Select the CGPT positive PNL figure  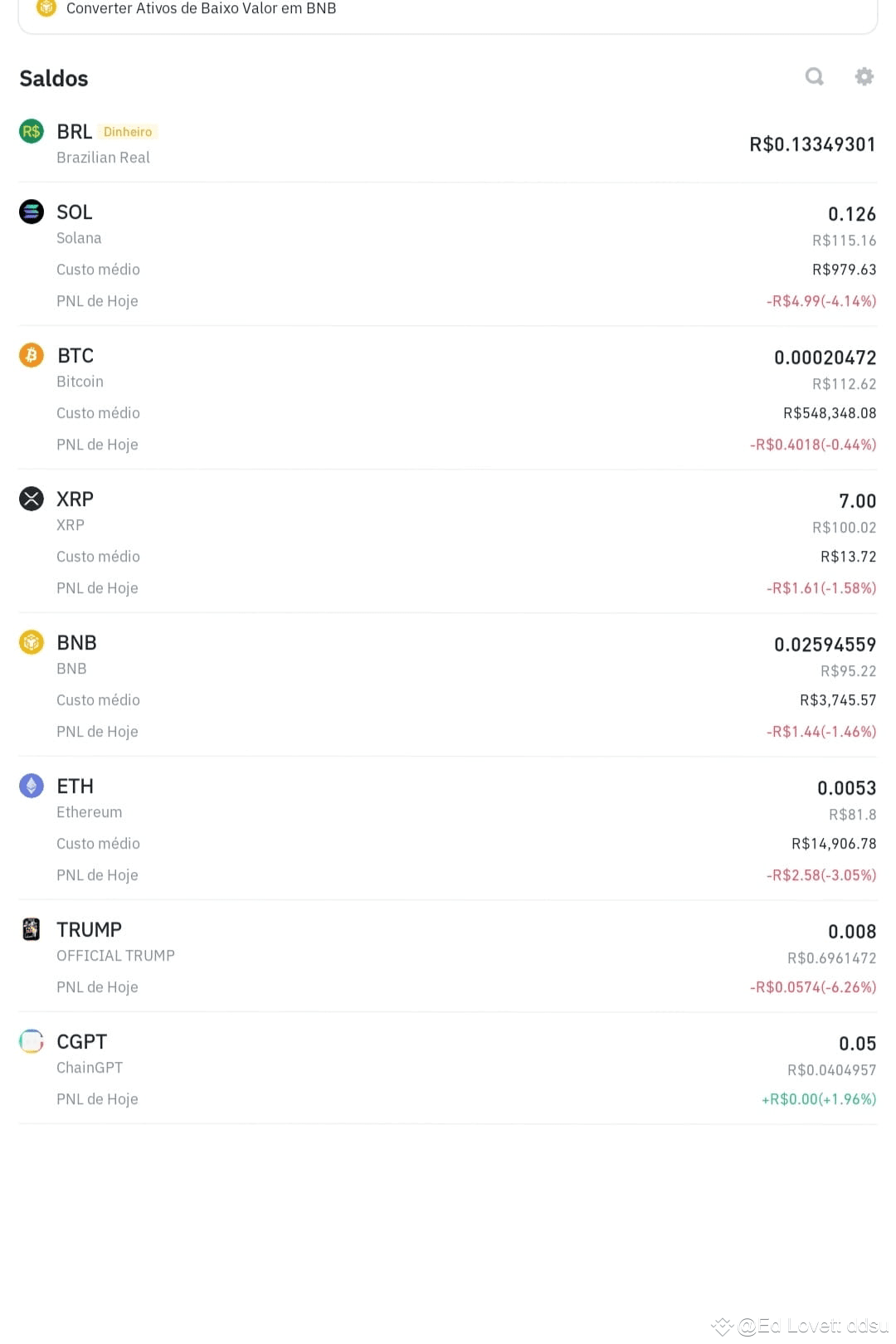point(818,1098)
